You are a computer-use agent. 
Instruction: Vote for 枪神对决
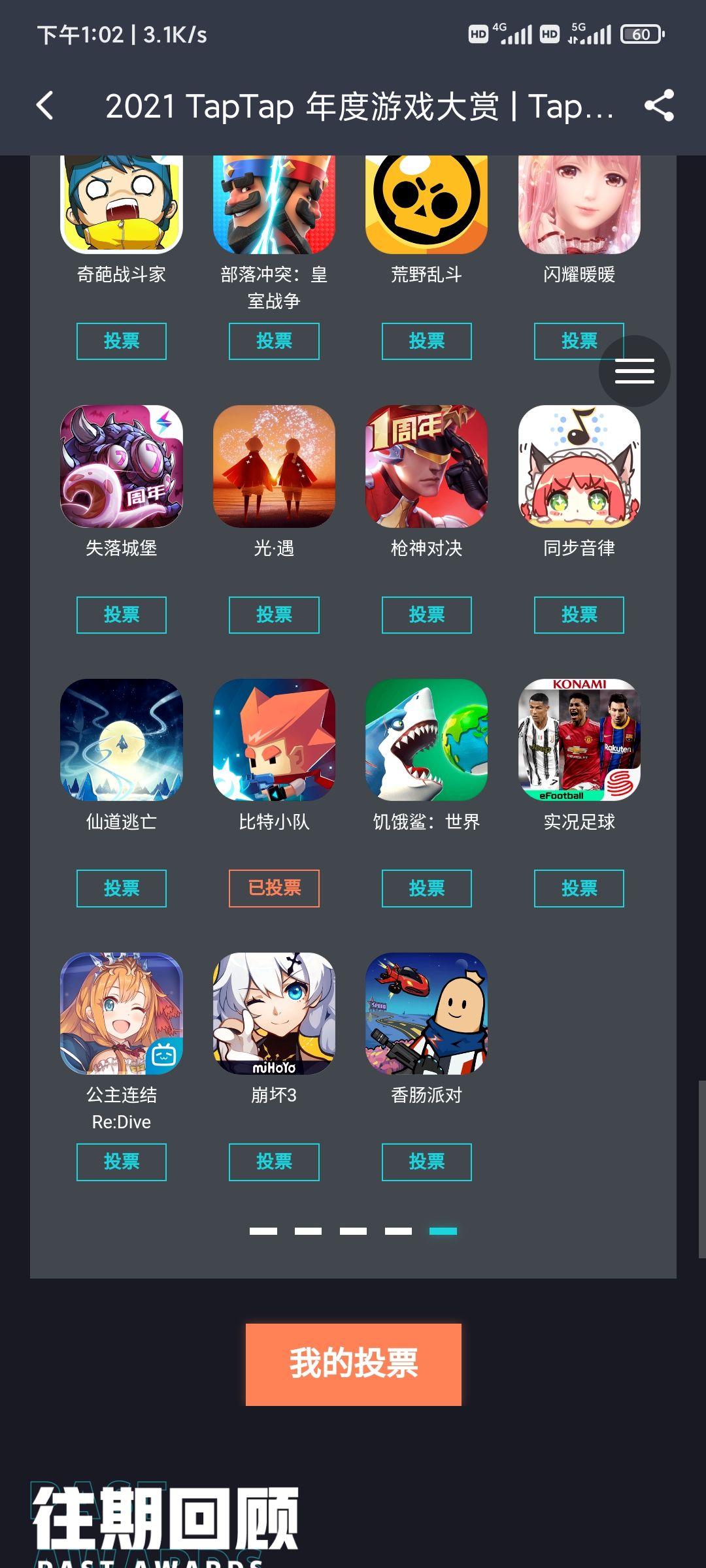point(427,615)
